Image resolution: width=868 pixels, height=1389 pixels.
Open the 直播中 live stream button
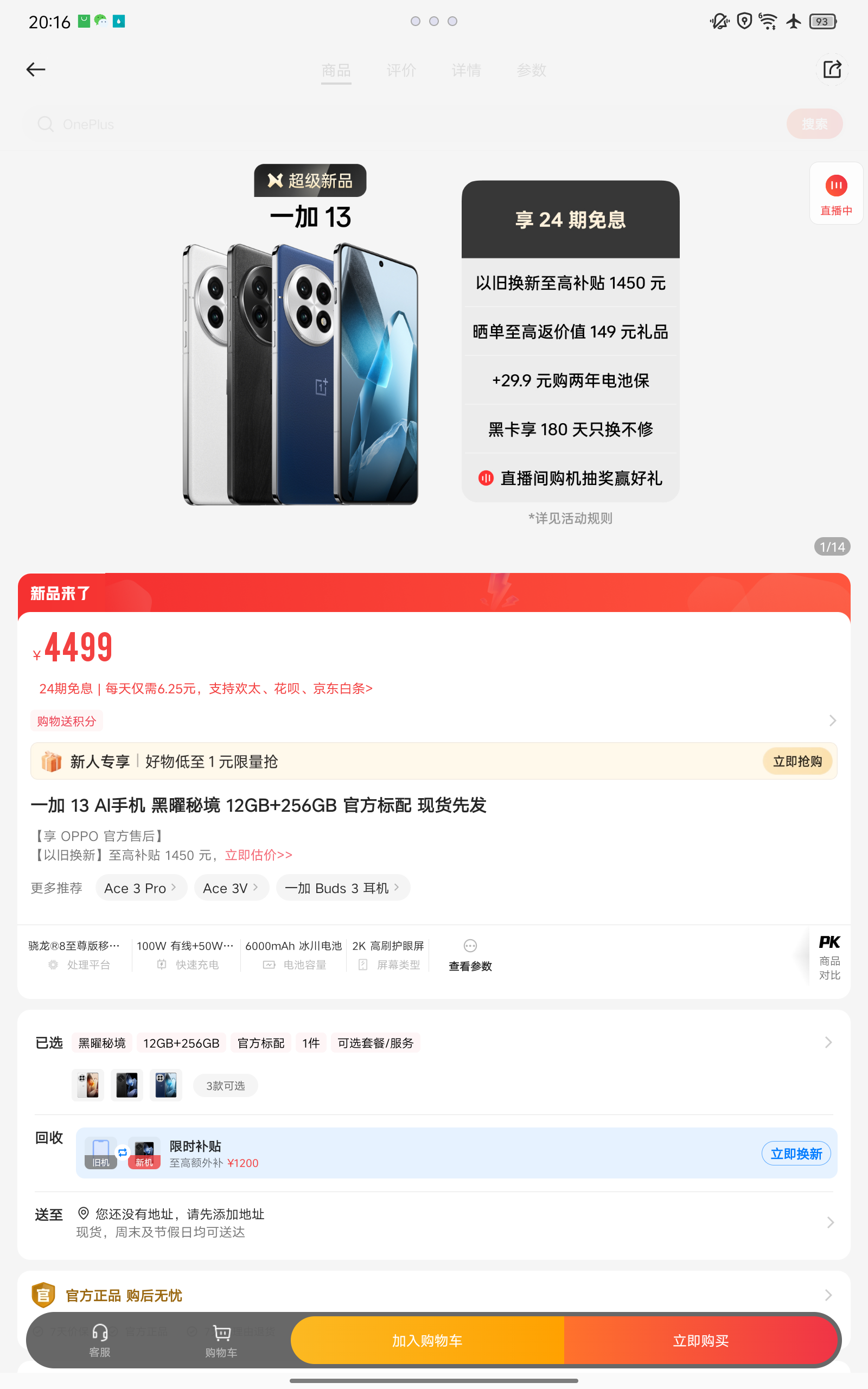(x=836, y=193)
